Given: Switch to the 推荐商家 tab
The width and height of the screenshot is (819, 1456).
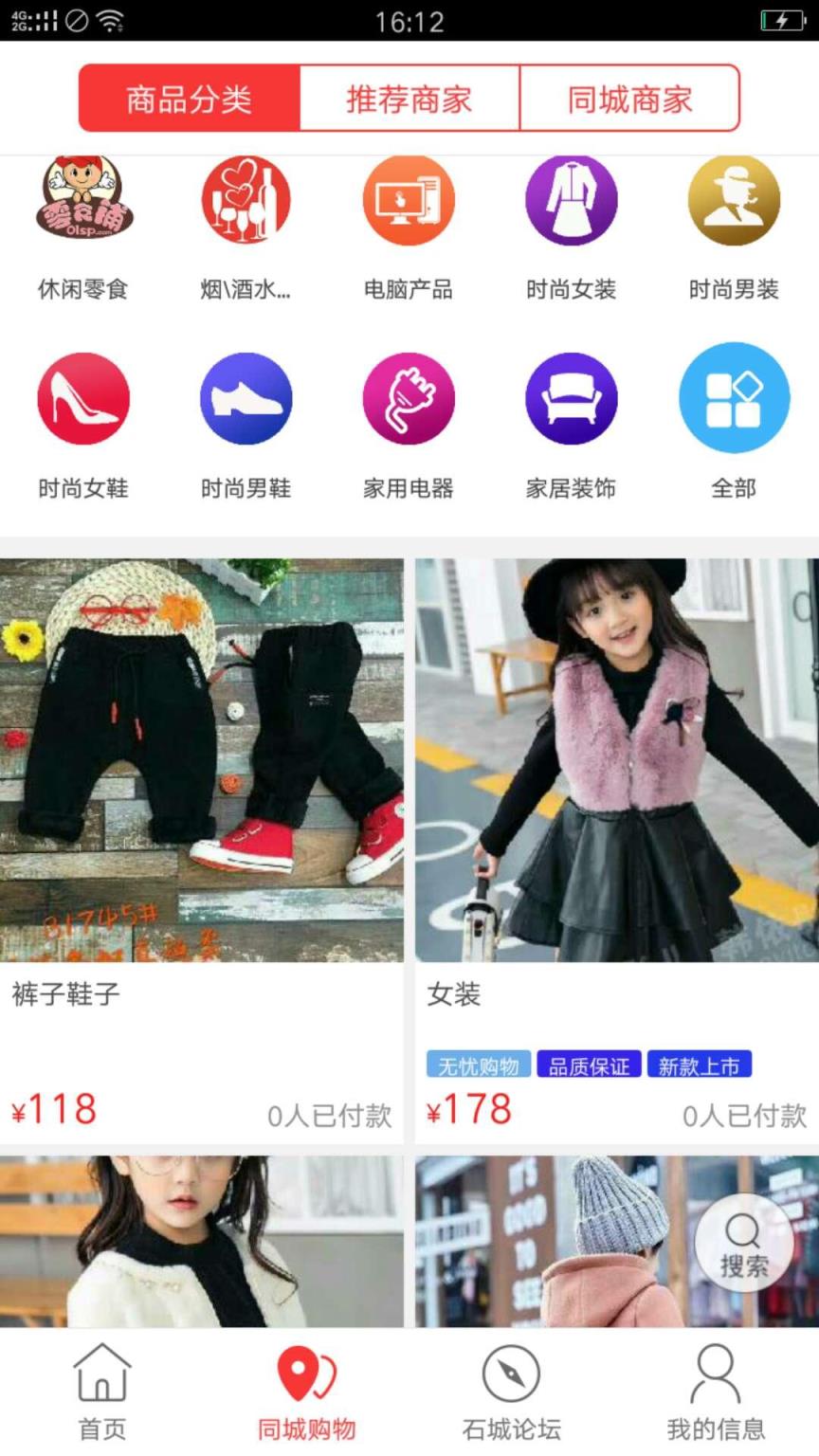Looking at the screenshot, I should (x=409, y=99).
